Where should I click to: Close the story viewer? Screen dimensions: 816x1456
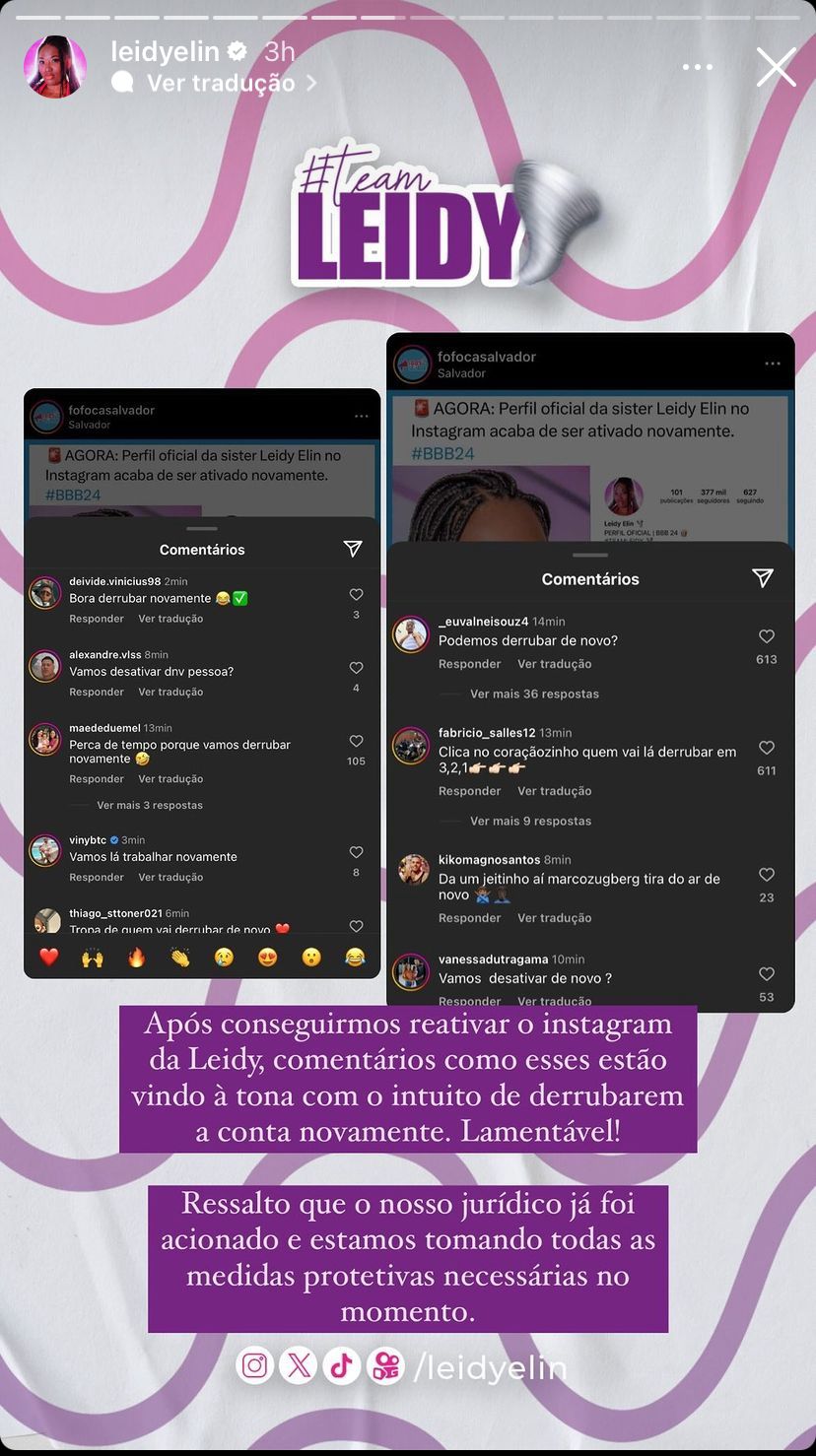tap(776, 68)
